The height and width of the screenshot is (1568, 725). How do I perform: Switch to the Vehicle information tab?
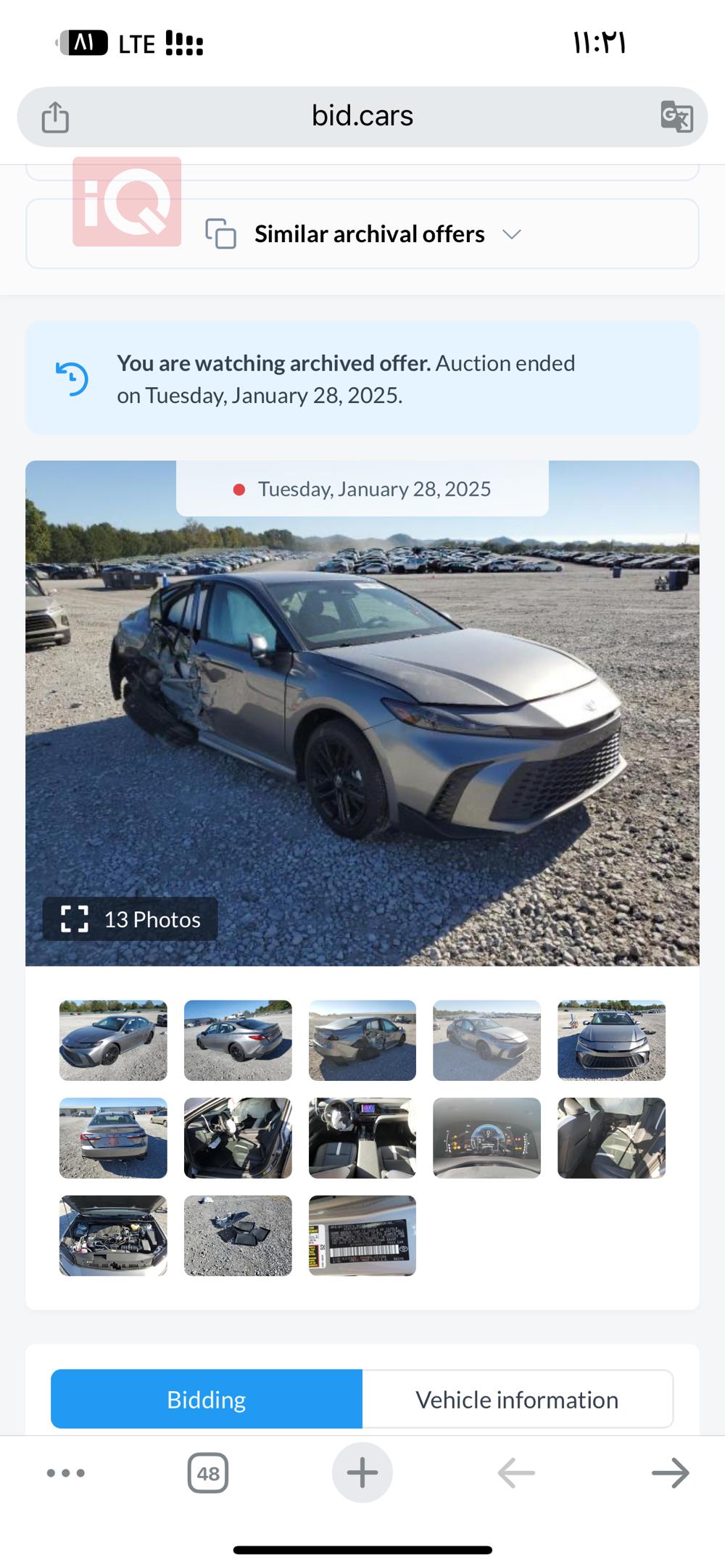[517, 1399]
